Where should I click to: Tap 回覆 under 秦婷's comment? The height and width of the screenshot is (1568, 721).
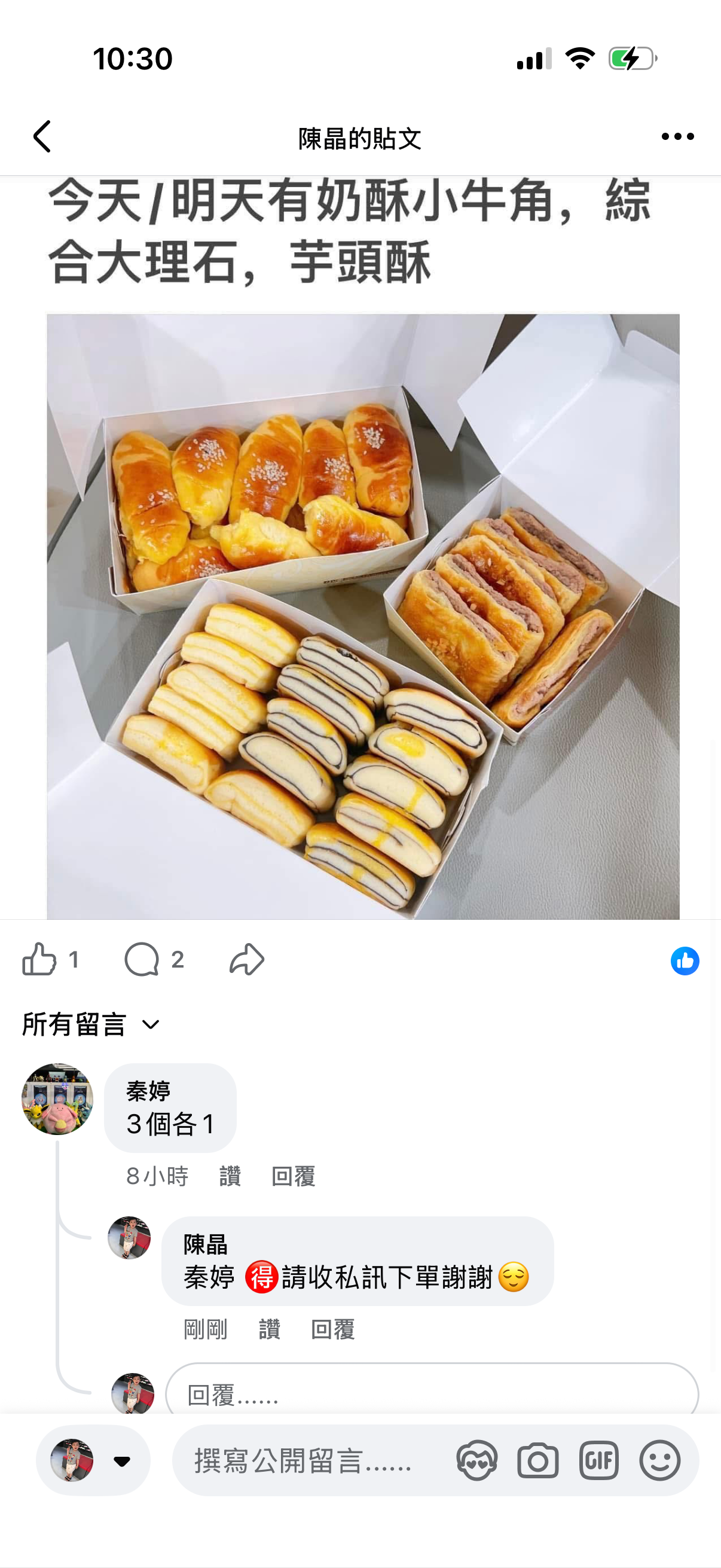tap(294, 1176)
